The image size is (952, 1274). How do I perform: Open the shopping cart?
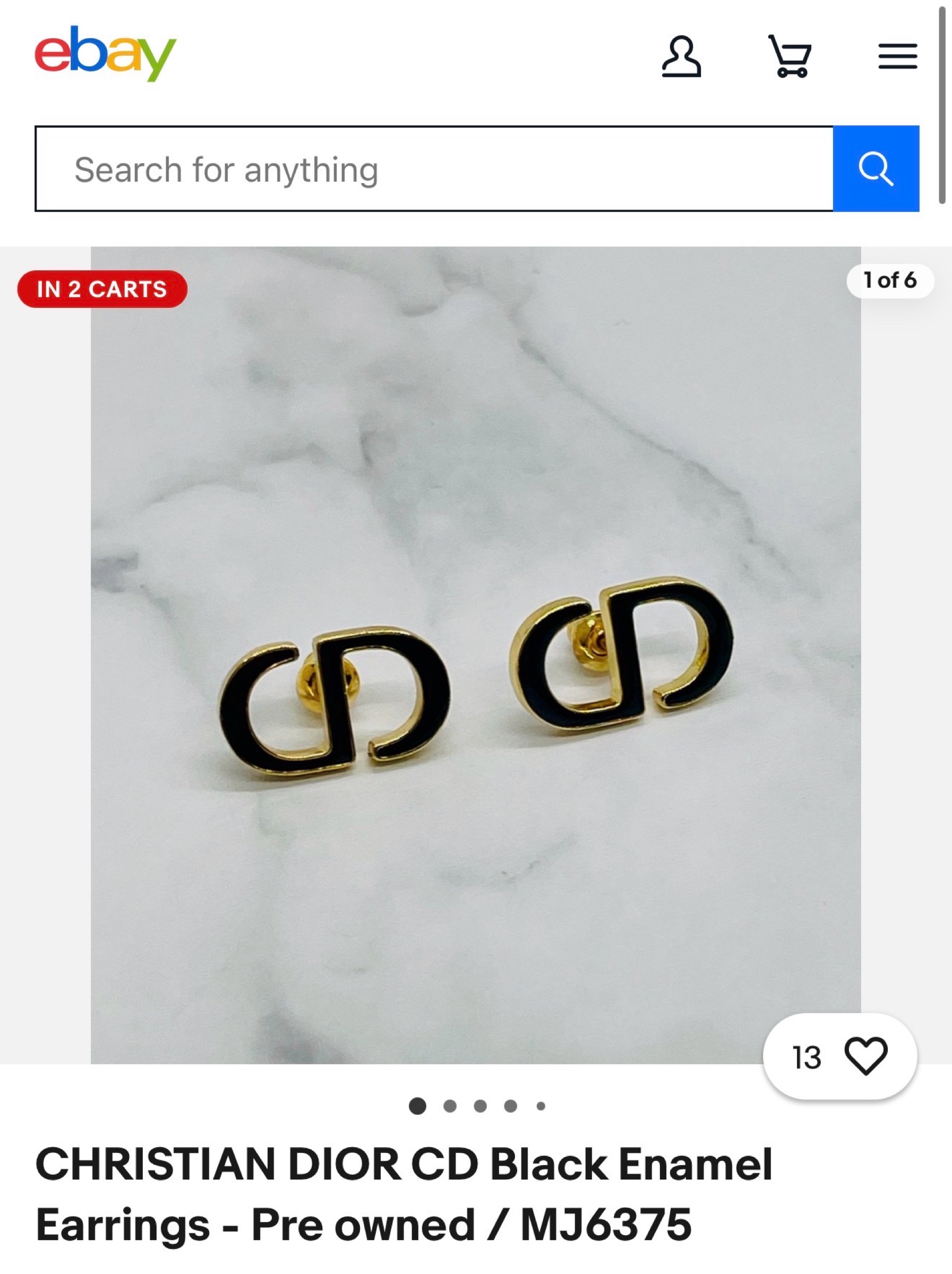(x=790, y=56)
